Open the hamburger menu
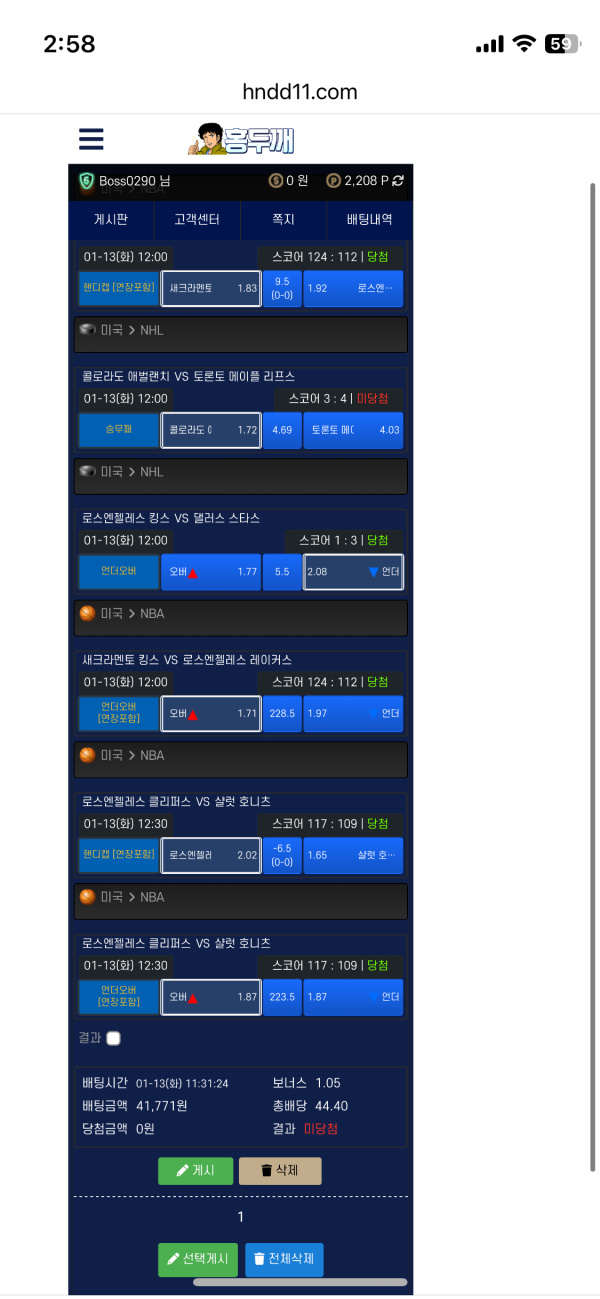The width and height of the screenshot is (600, 1299). click(x=91, y=139)
